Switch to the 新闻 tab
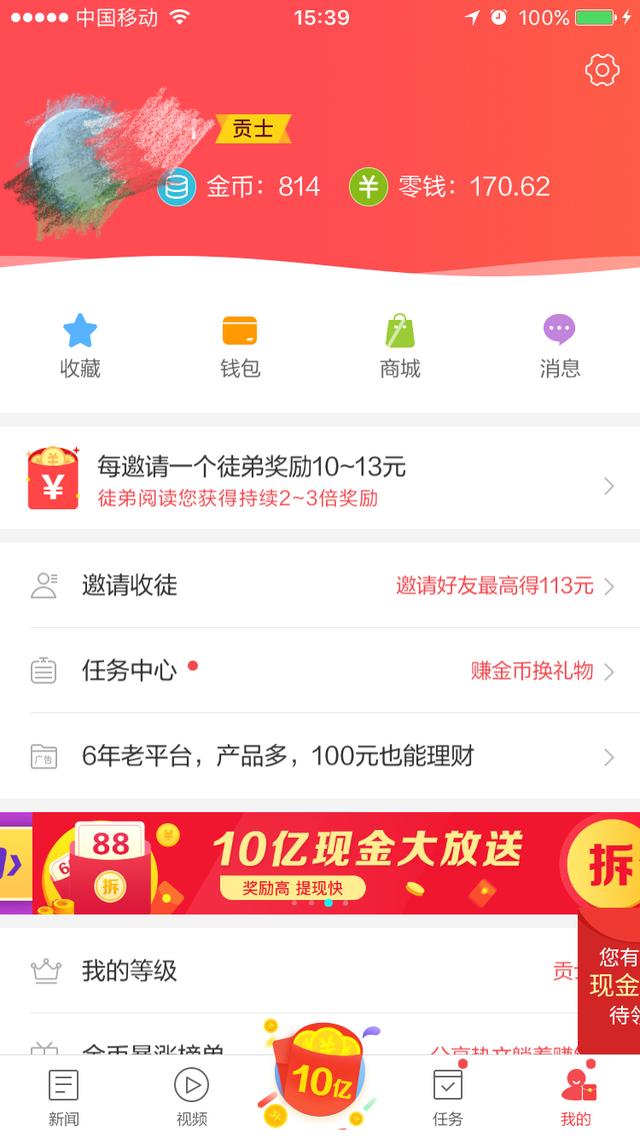Image resolution: width=640 pixels, height=1138 pixels. (x=63, y=1096)
